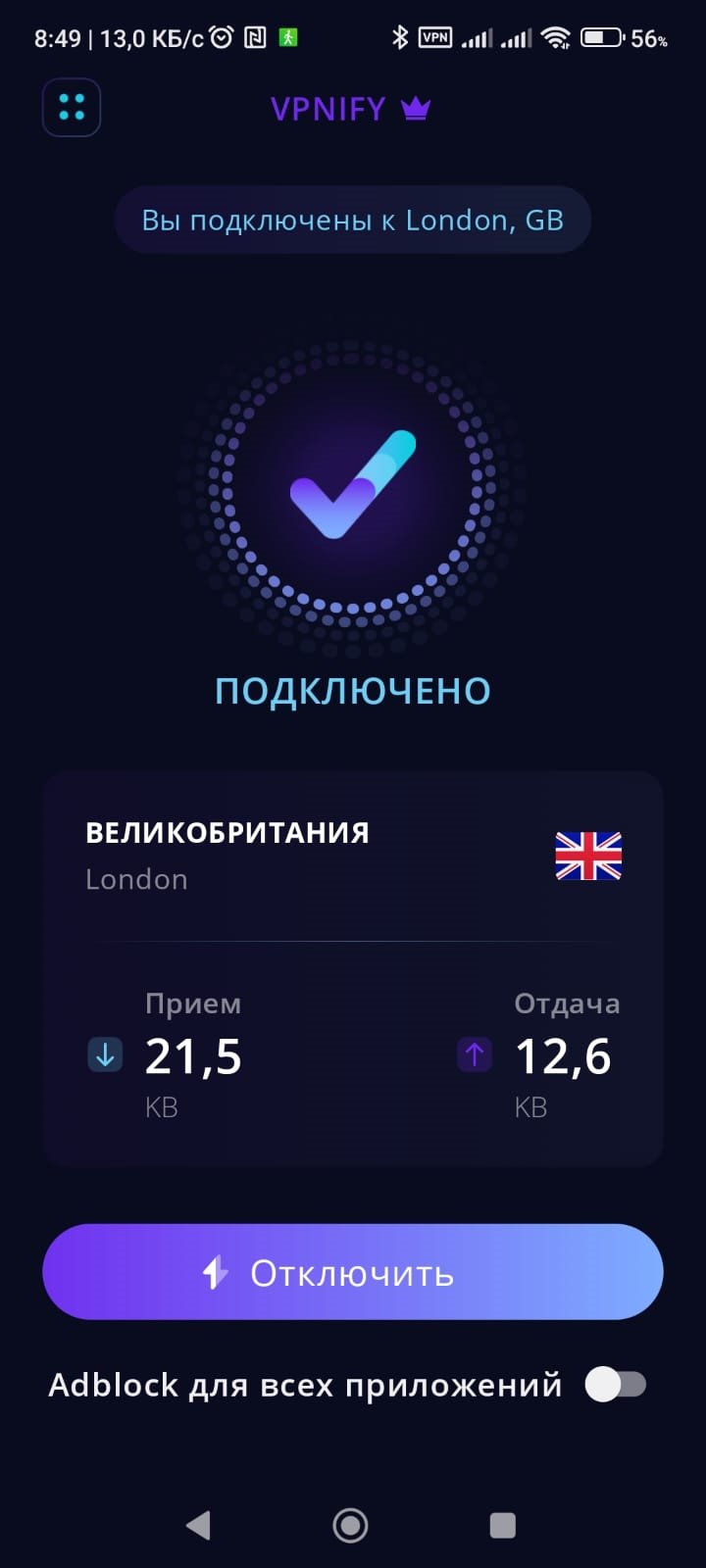Tap the Отключить button
Viewport: 706px width, 1568px height.
tap(352, 1272)
